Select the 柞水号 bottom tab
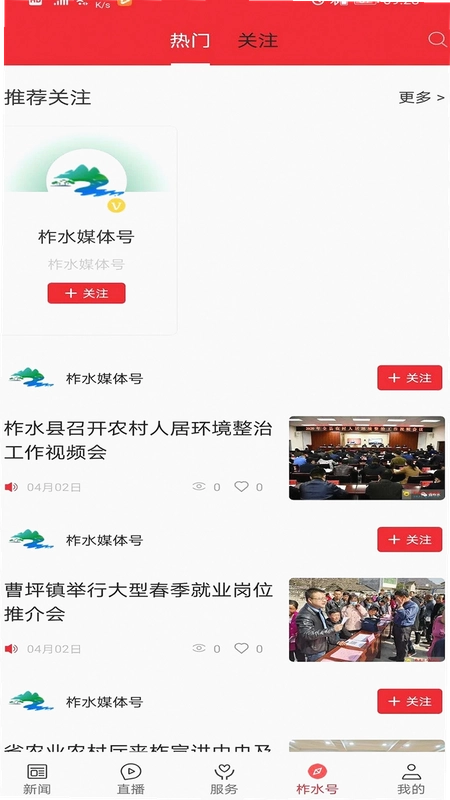The width and height of the screenshot is (450, 800). pyautogui.click(x=317, y=779)
